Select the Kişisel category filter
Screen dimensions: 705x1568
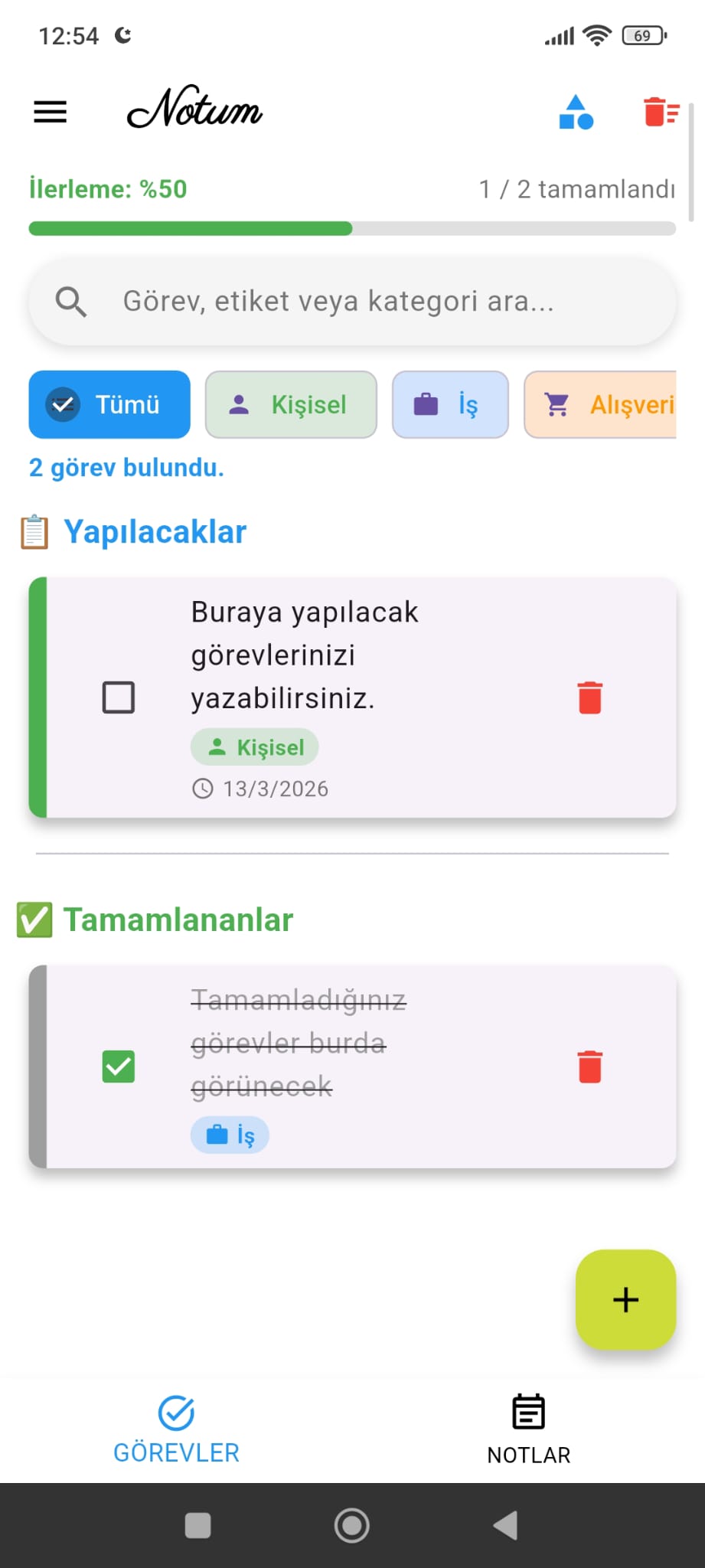click(x=291, y=404)
